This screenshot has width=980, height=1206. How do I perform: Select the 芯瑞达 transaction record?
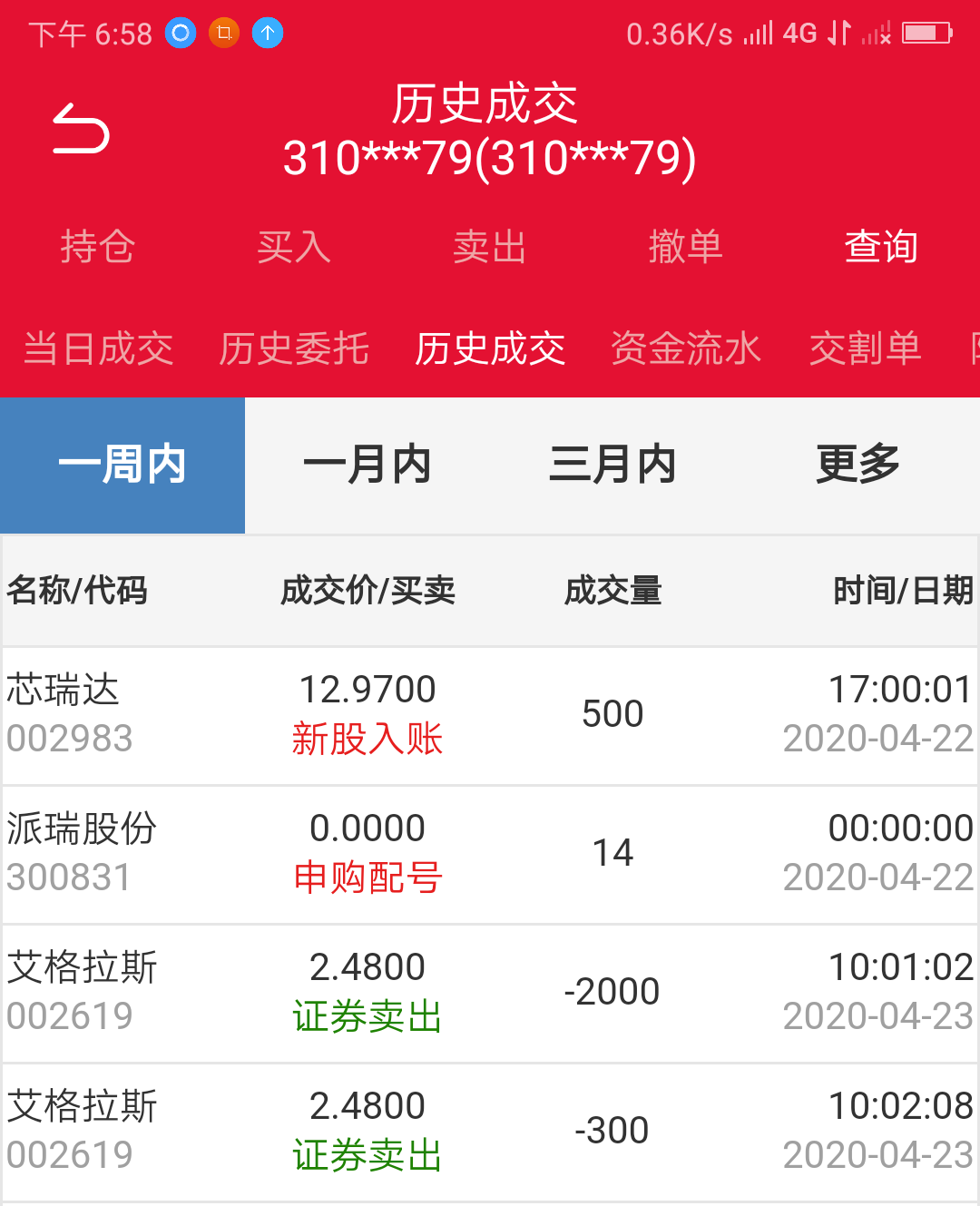tap(490, 712)
